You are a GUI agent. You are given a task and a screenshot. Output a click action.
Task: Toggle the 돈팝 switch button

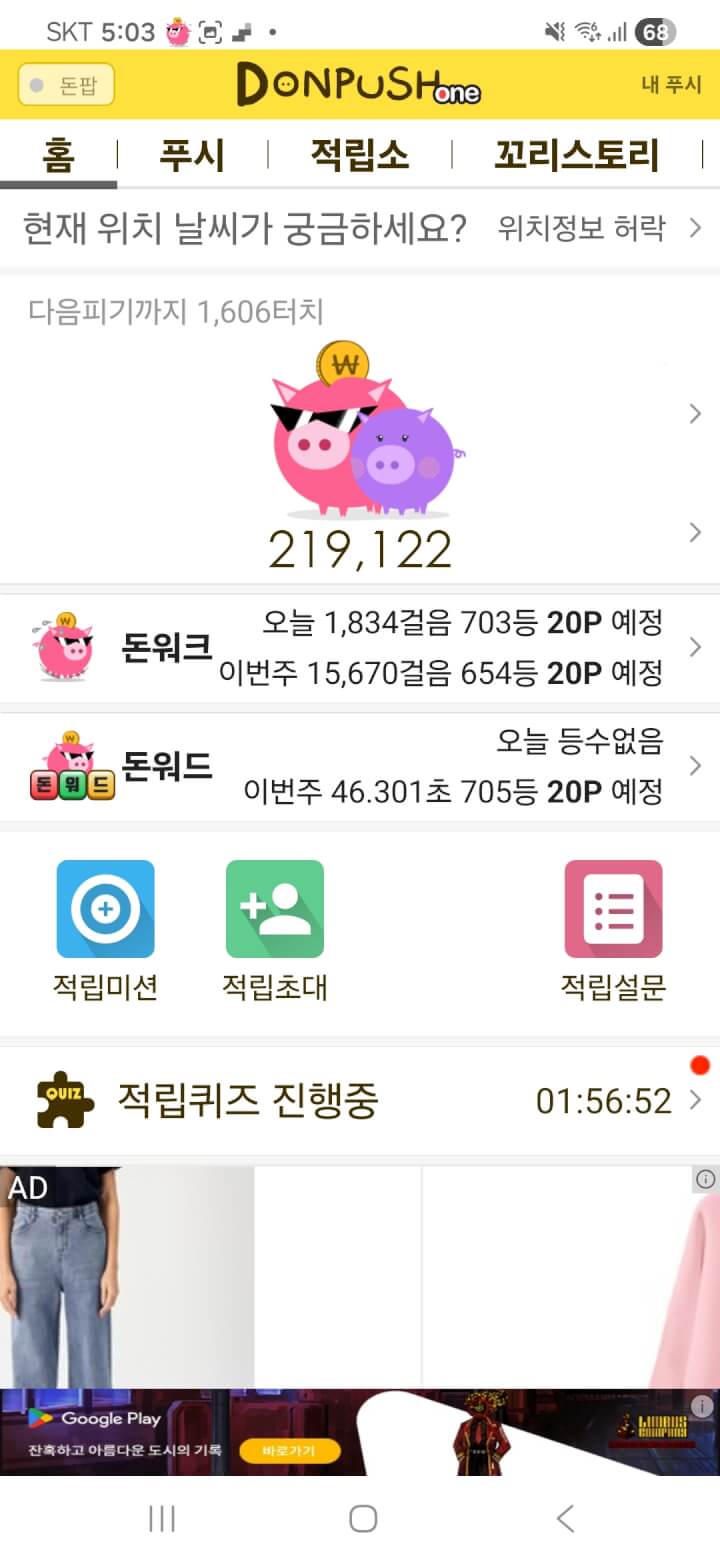[x=66, y=85]
